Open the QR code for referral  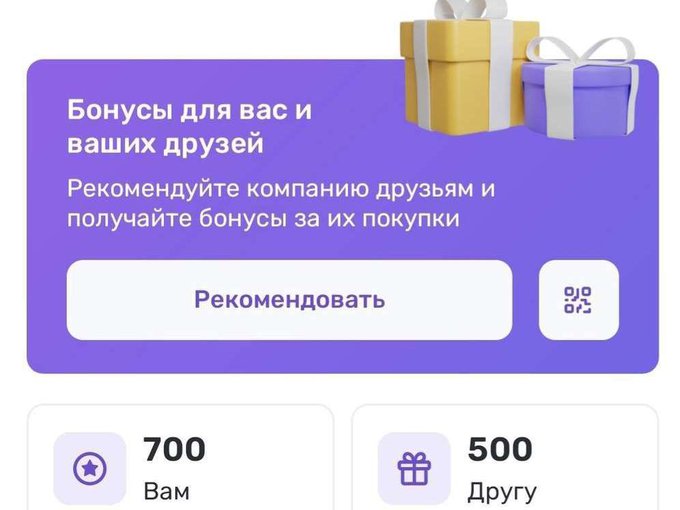pyautogui.click(x=578, y=300)
